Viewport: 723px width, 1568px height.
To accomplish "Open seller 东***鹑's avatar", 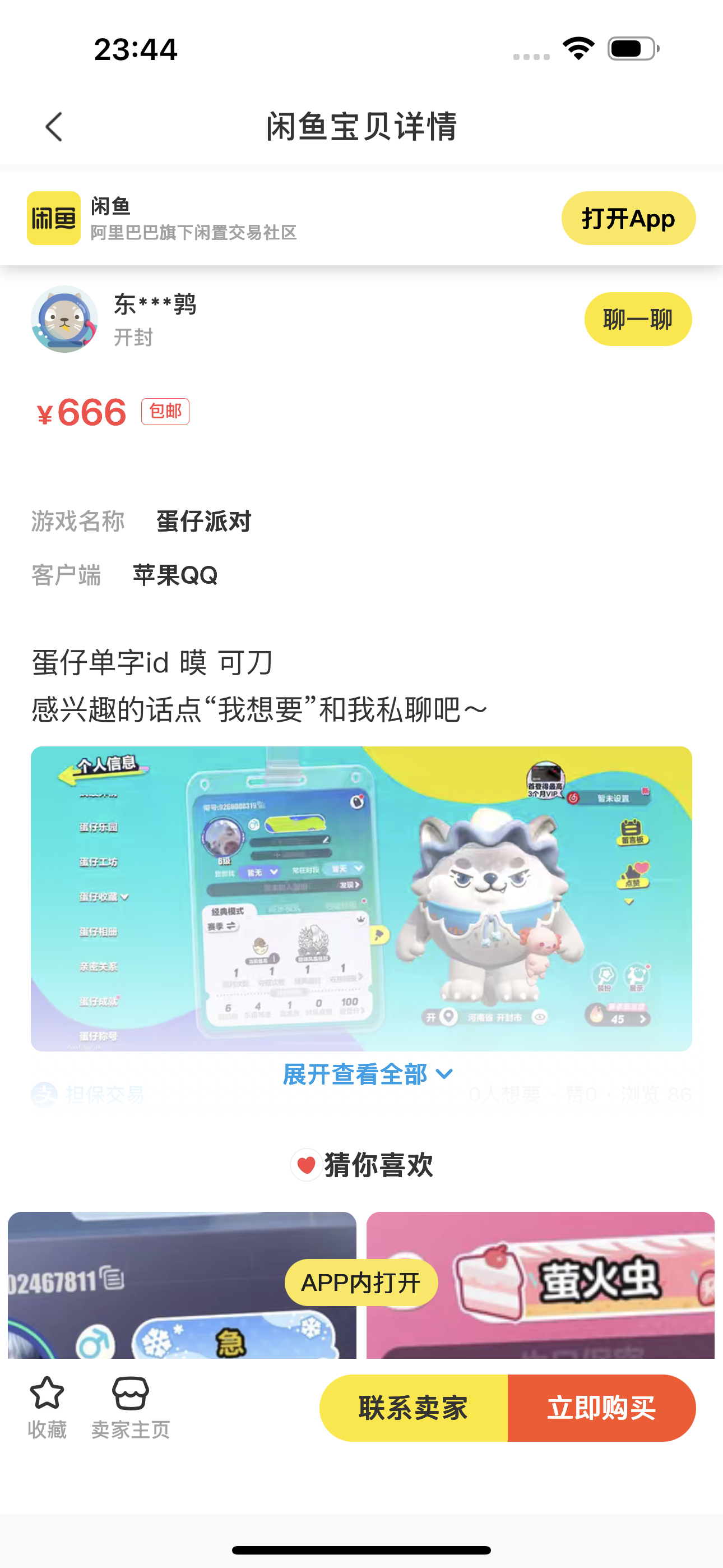I will 64,319.
